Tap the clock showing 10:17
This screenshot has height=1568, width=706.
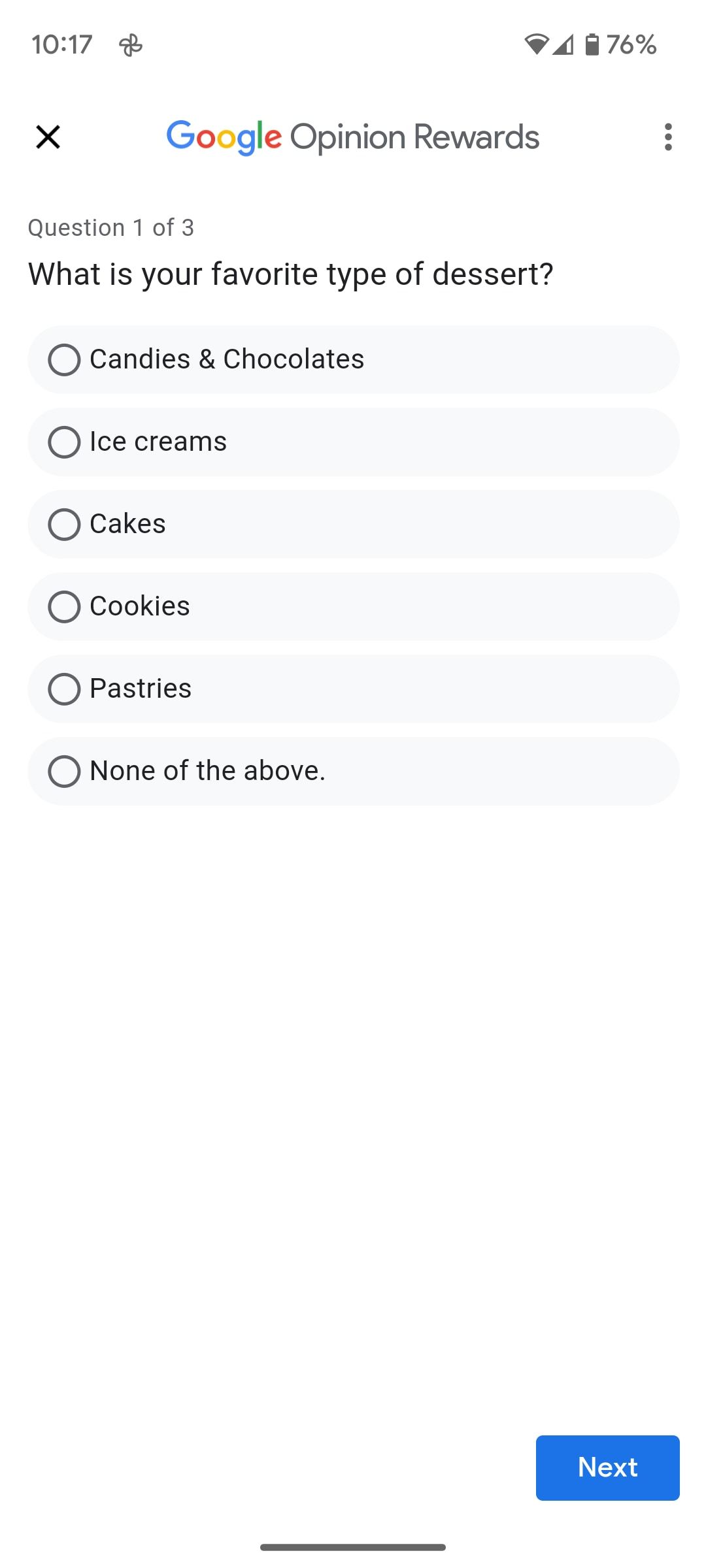tap(62, 43)
